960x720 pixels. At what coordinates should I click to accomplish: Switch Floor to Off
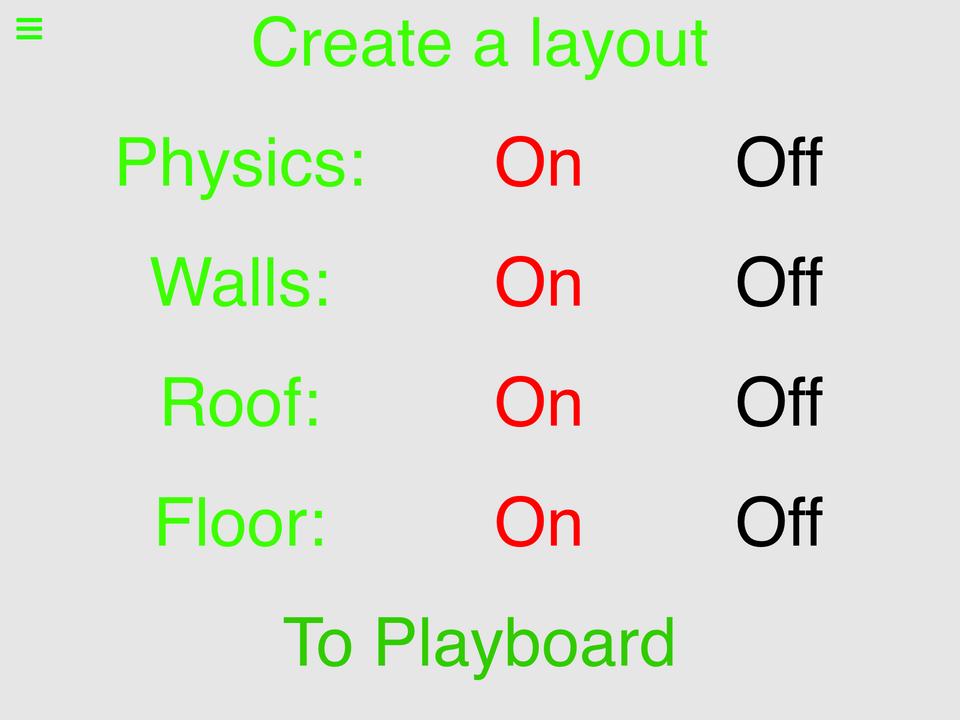779,522
